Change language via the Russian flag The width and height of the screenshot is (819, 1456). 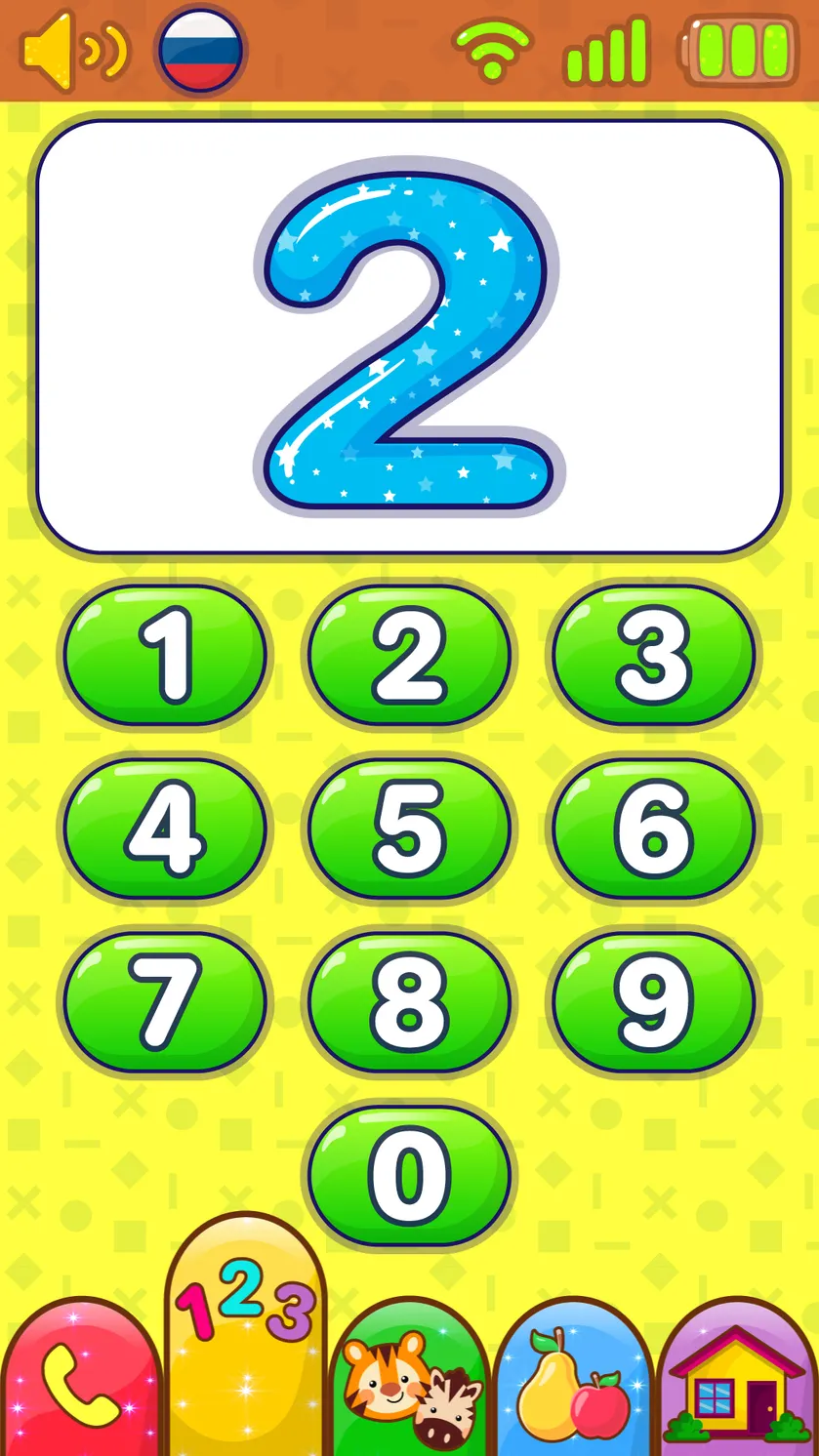point(200,51)
